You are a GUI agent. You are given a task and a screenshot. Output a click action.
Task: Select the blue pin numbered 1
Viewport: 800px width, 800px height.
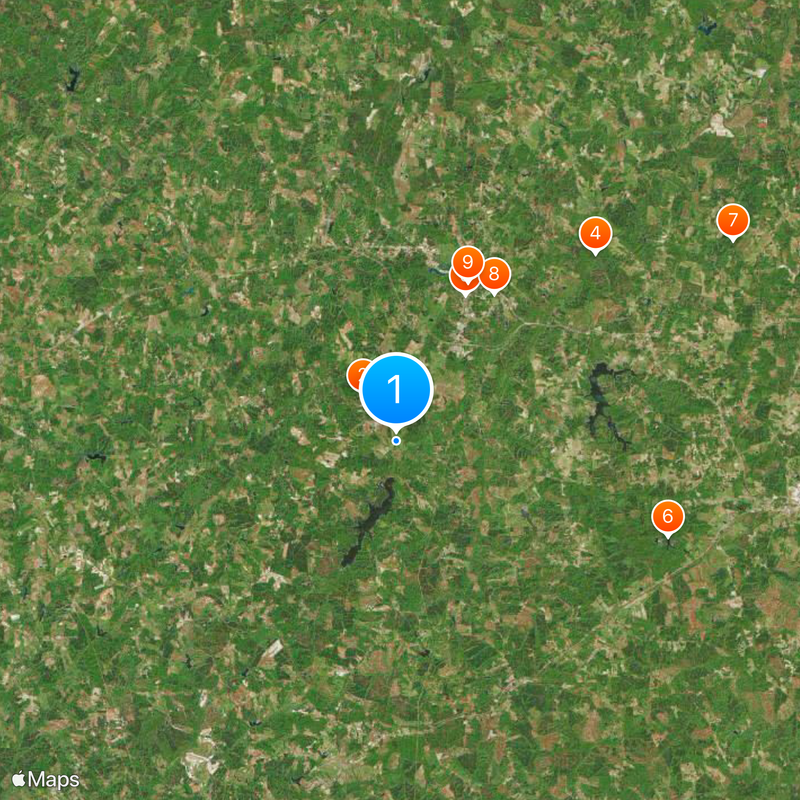(396, 389)
